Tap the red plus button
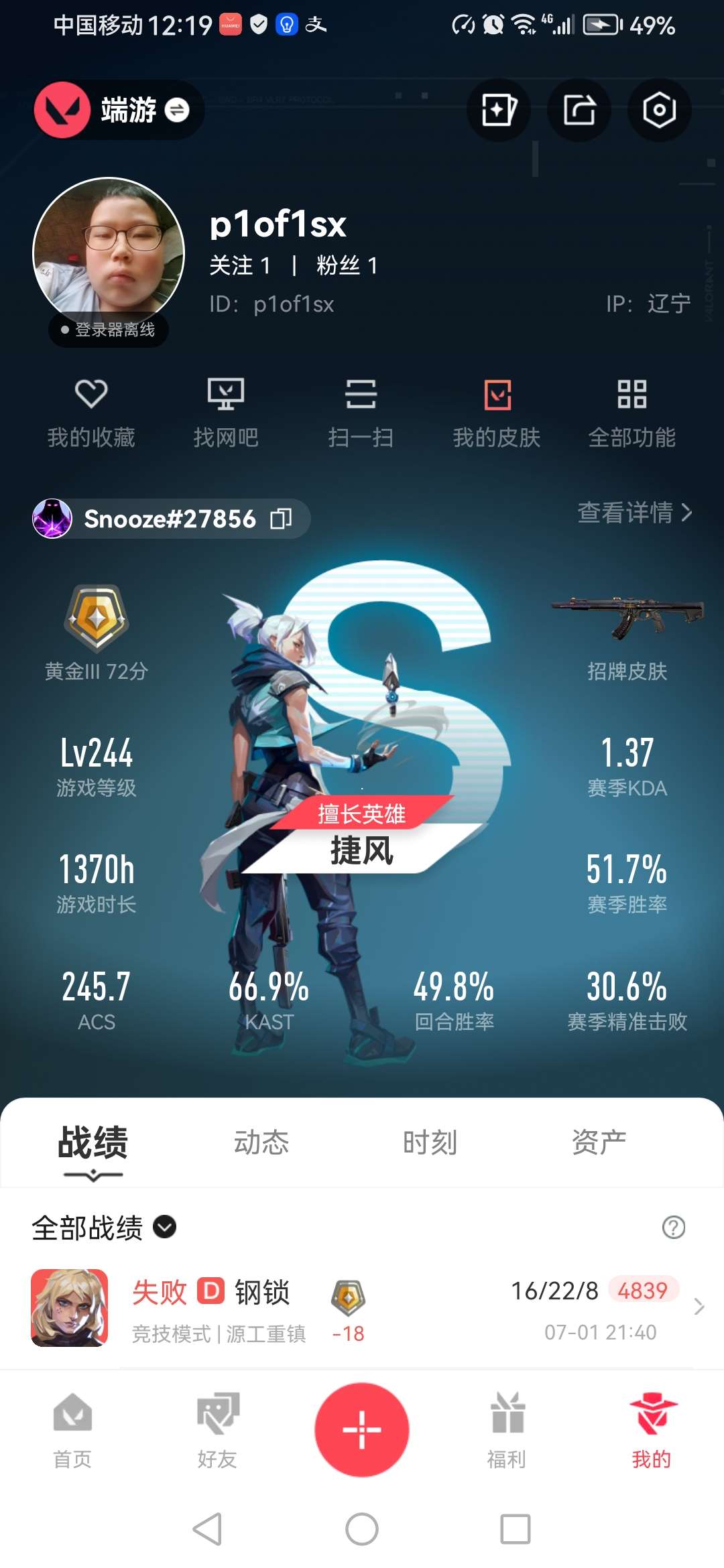The height and width of the screenshot is (1568, 724). click(362, 1429)
